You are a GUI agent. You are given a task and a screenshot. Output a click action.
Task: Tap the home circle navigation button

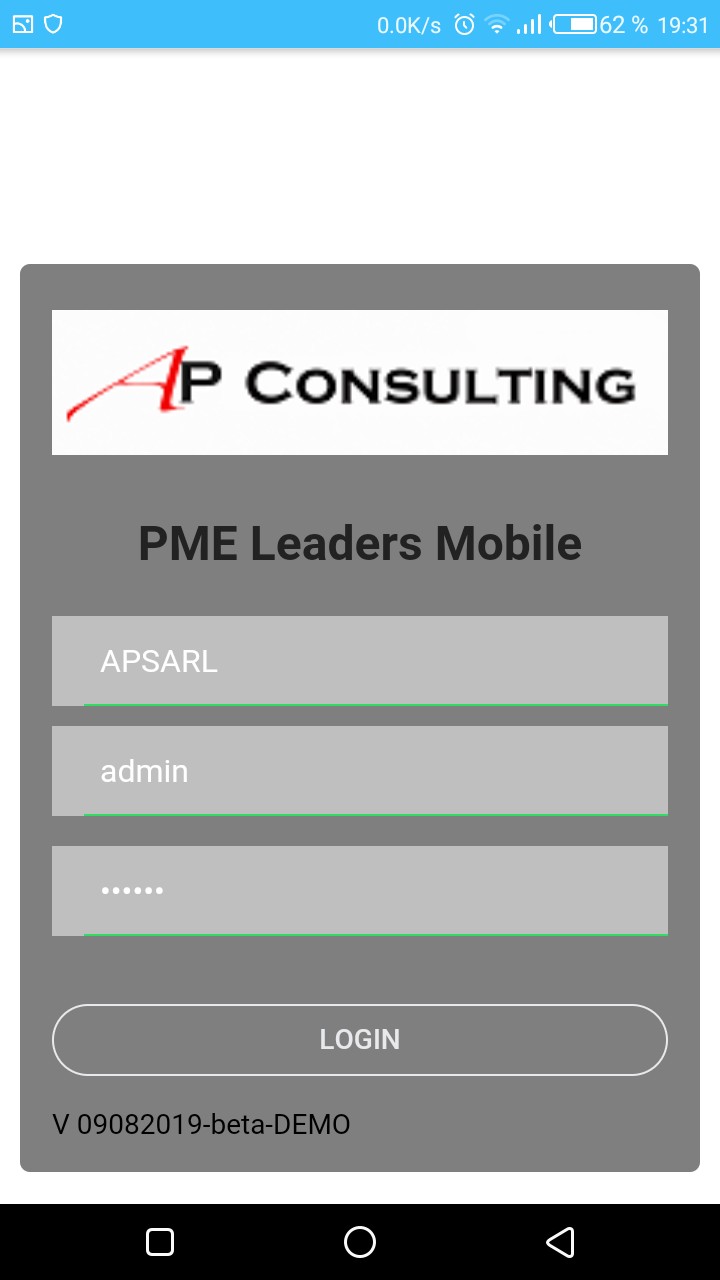pyautogui.click(x=360, y=1240)
